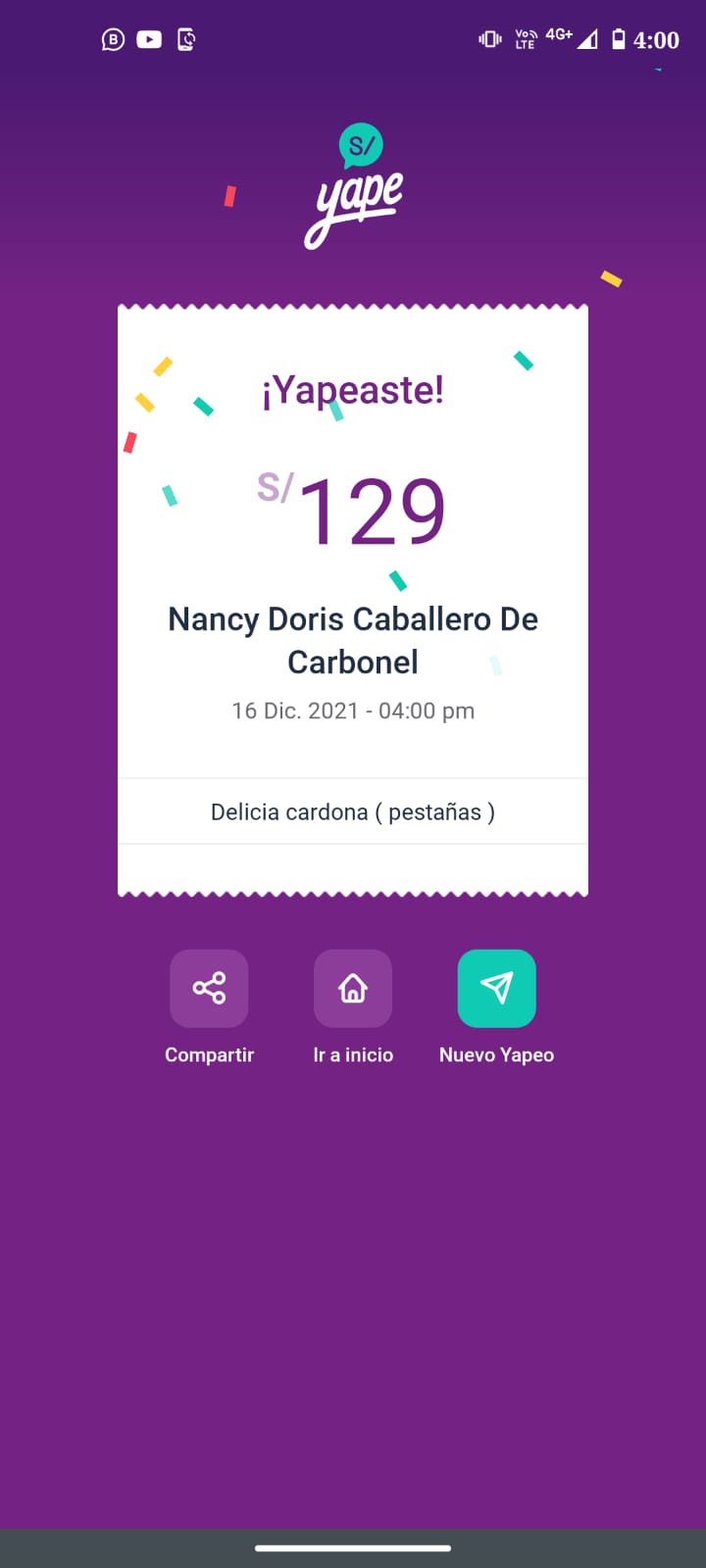Start a Nuevo Yapeo payment
The height and width of the screenshot is (1568, 706).
tap(497, 988)
